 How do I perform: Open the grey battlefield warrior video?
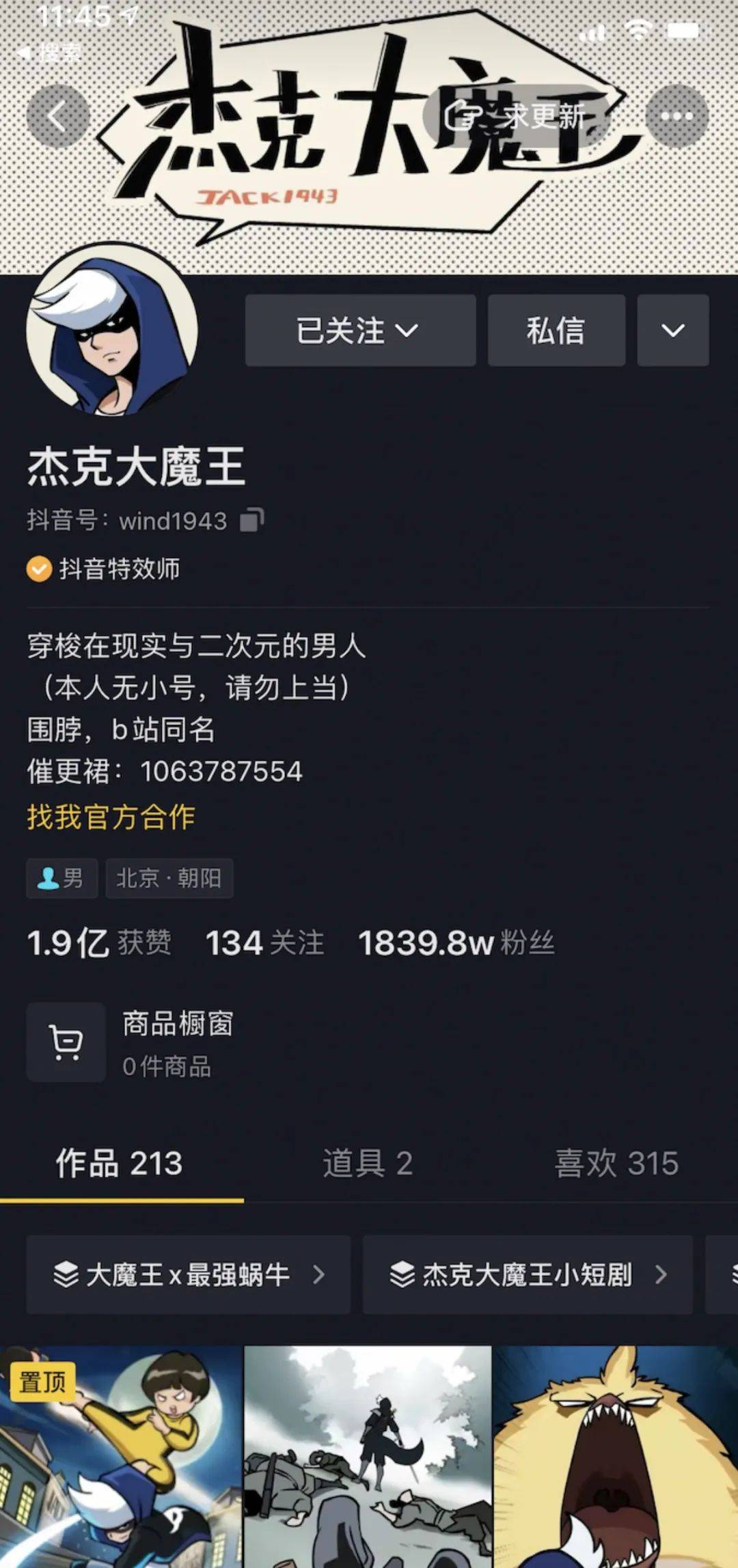pos(368,1457)
